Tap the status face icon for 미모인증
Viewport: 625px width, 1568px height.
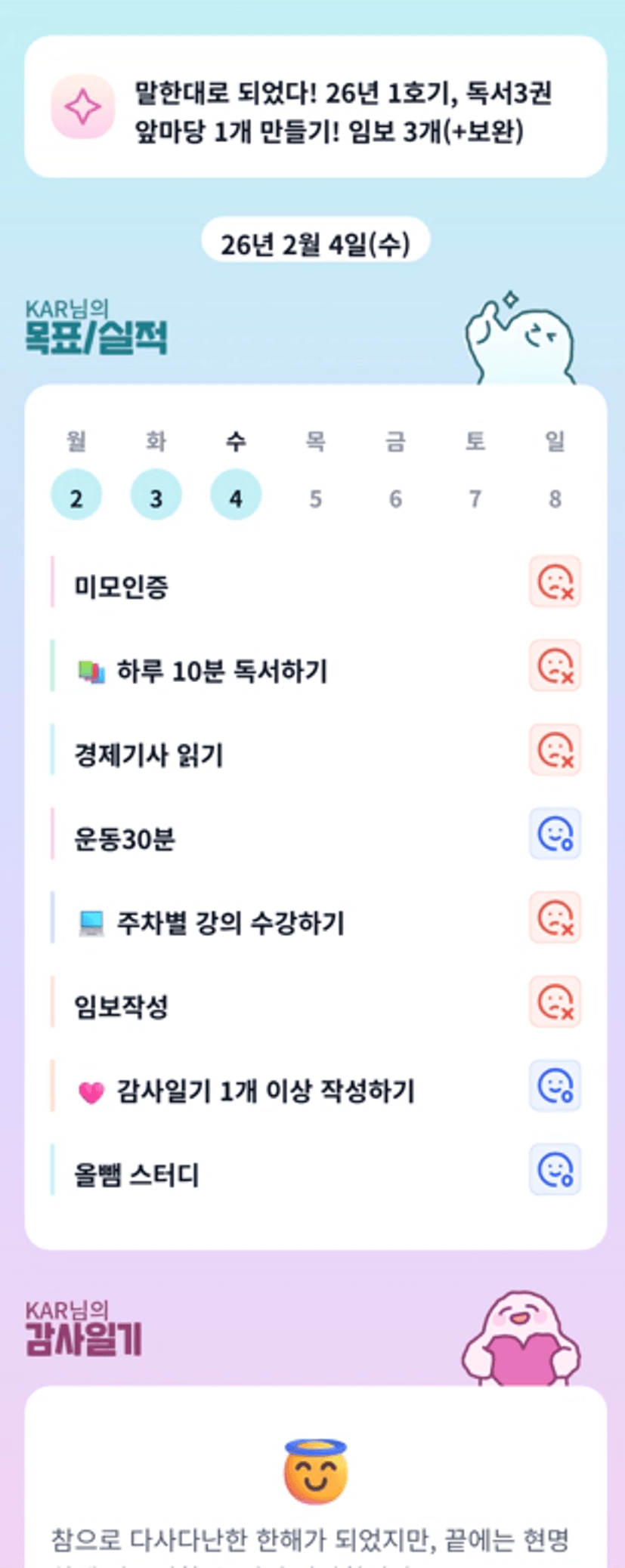[x=555, y=582]
